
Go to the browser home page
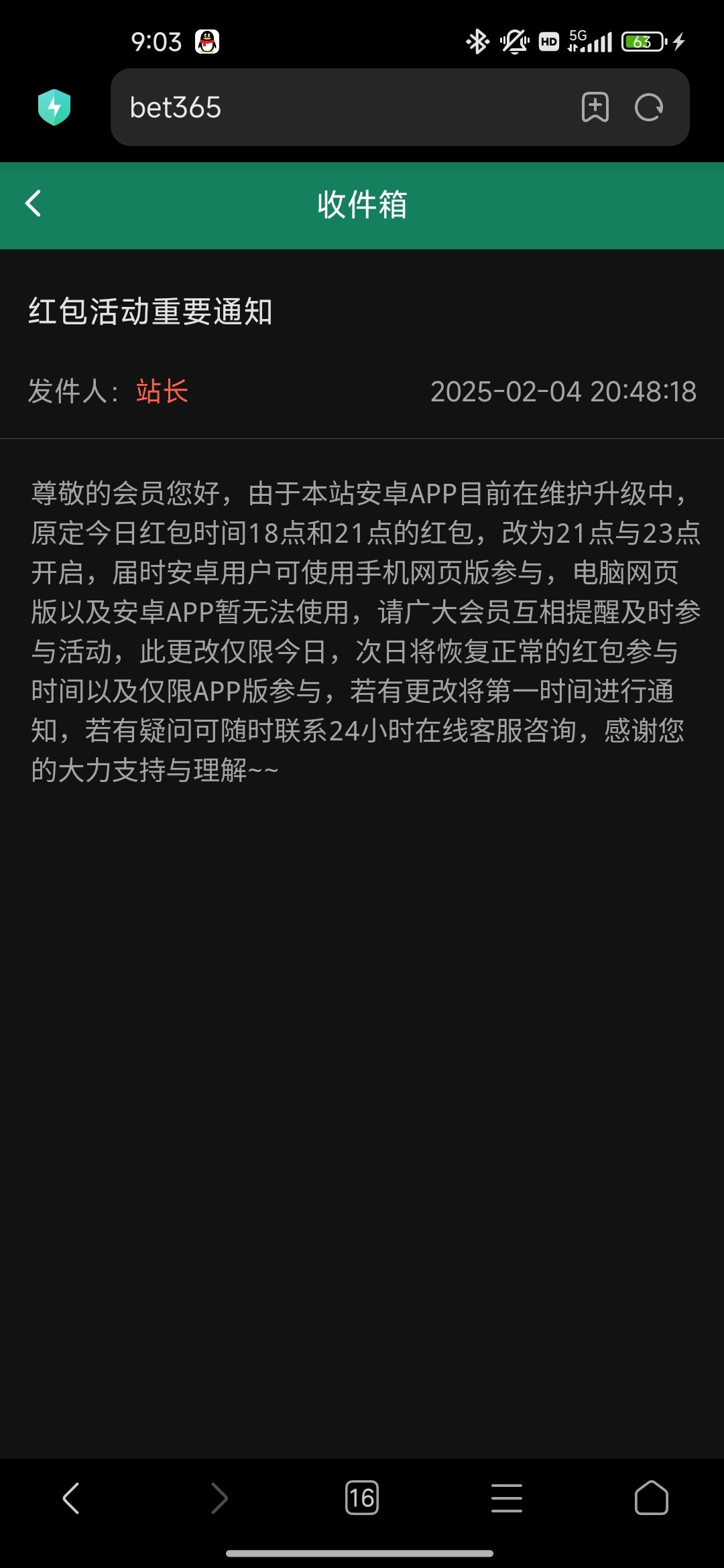[x=652, y=1498]
